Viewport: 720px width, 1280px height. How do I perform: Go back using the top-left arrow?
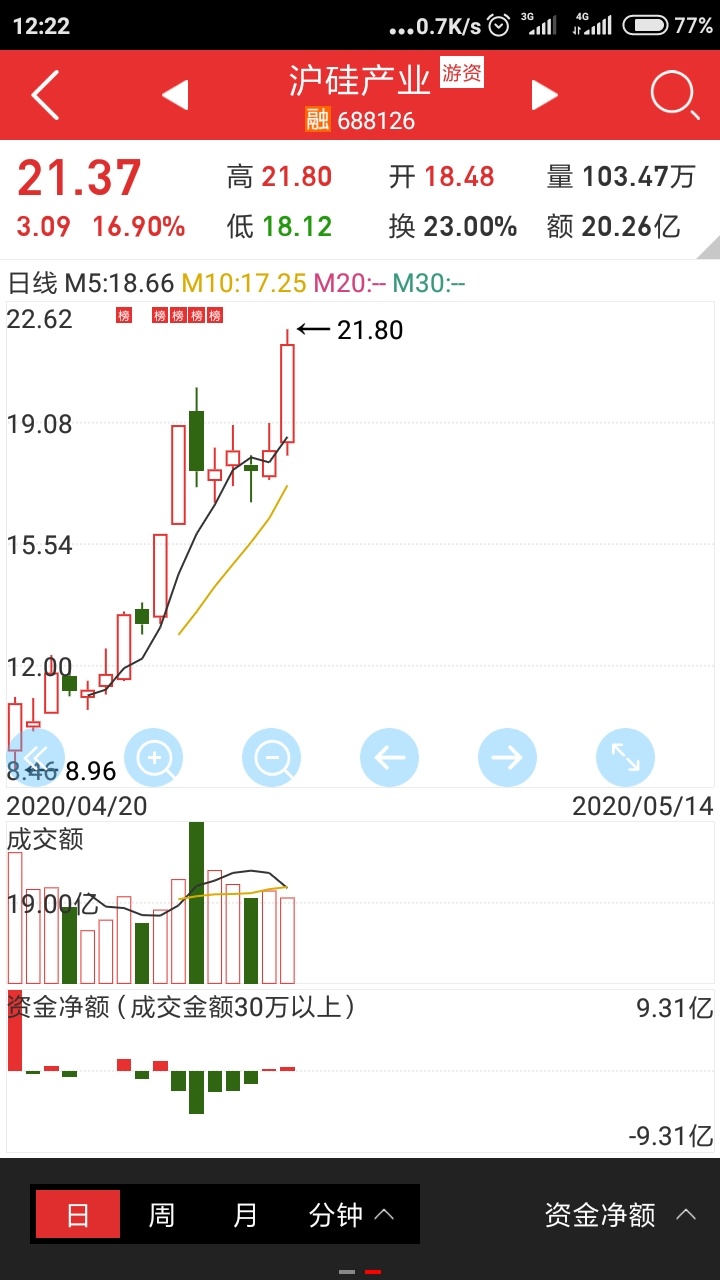pyautogui.click(x=46, y=96)
